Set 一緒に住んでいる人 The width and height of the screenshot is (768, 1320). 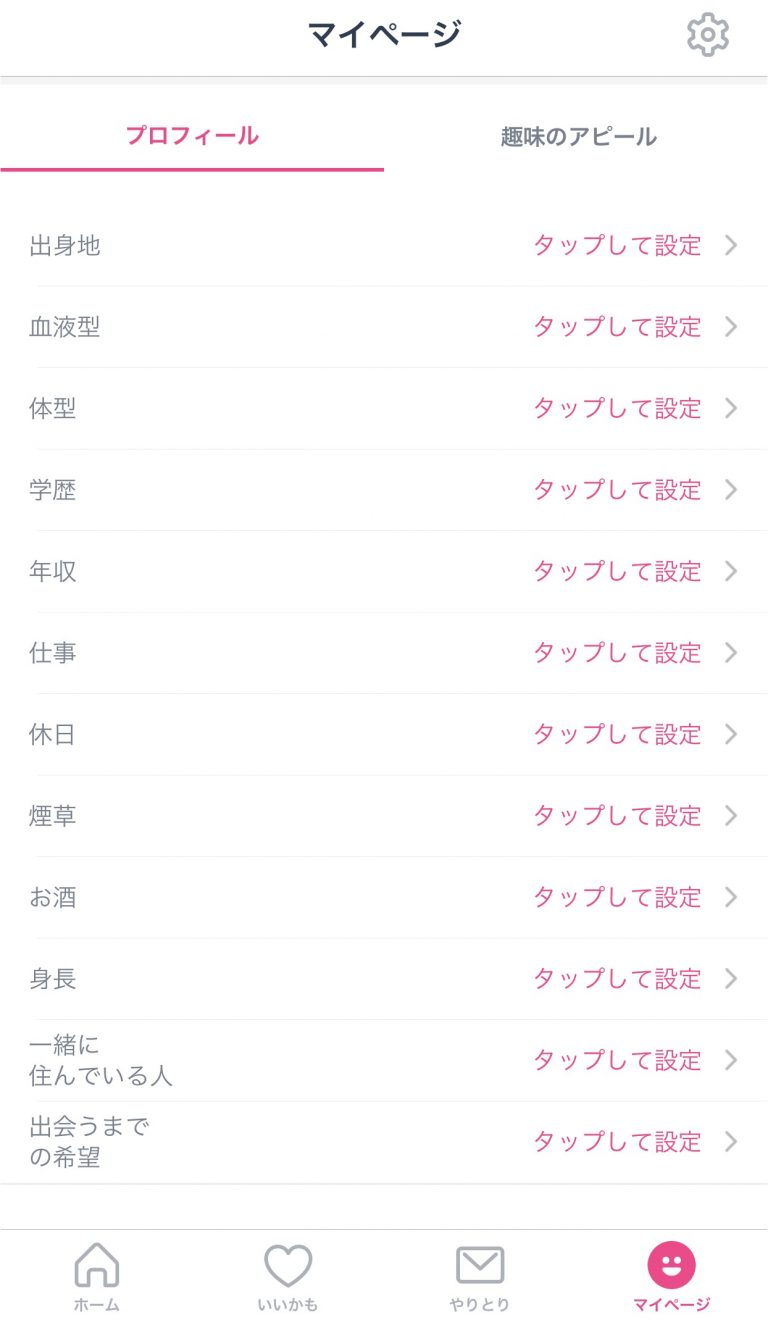384,1060
